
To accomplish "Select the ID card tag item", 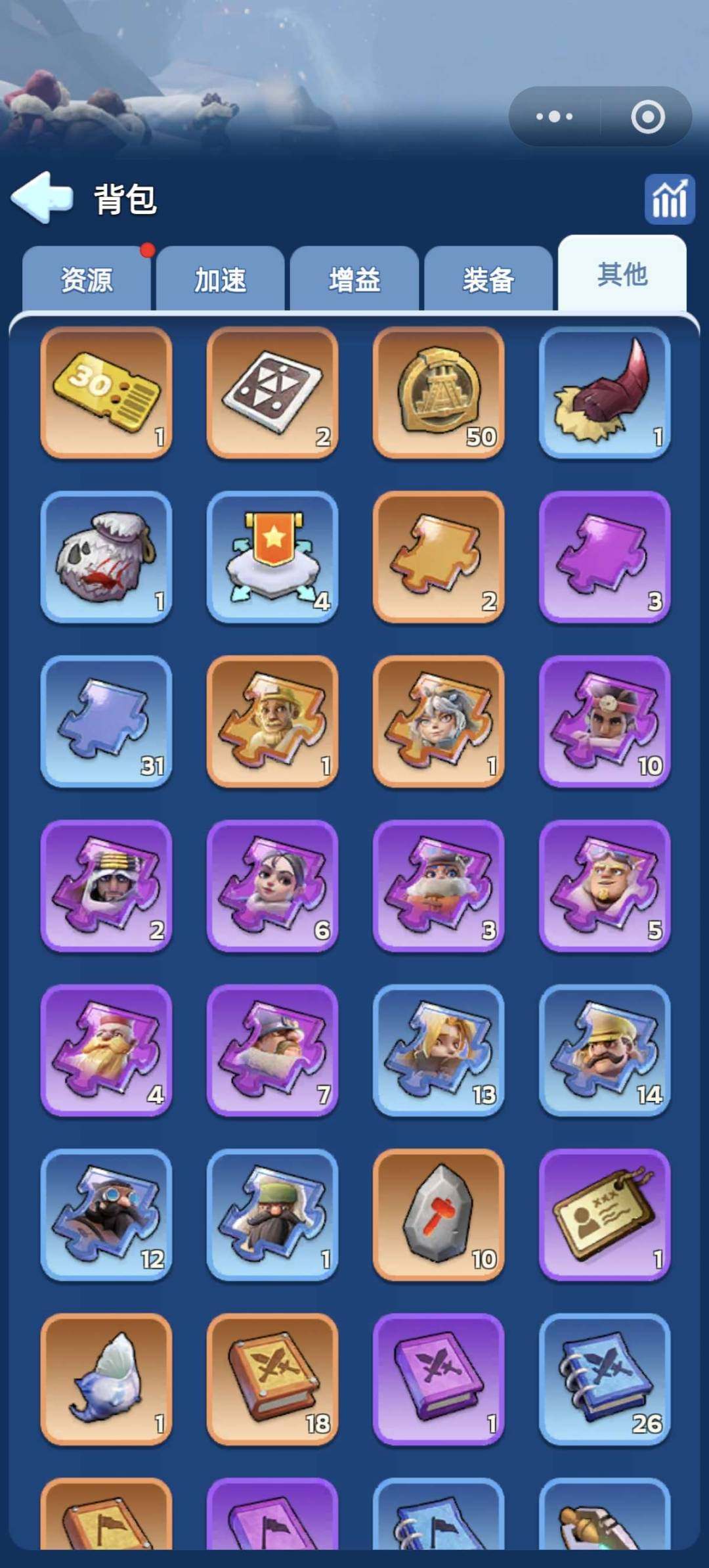I will click(x=605, y=1215).
